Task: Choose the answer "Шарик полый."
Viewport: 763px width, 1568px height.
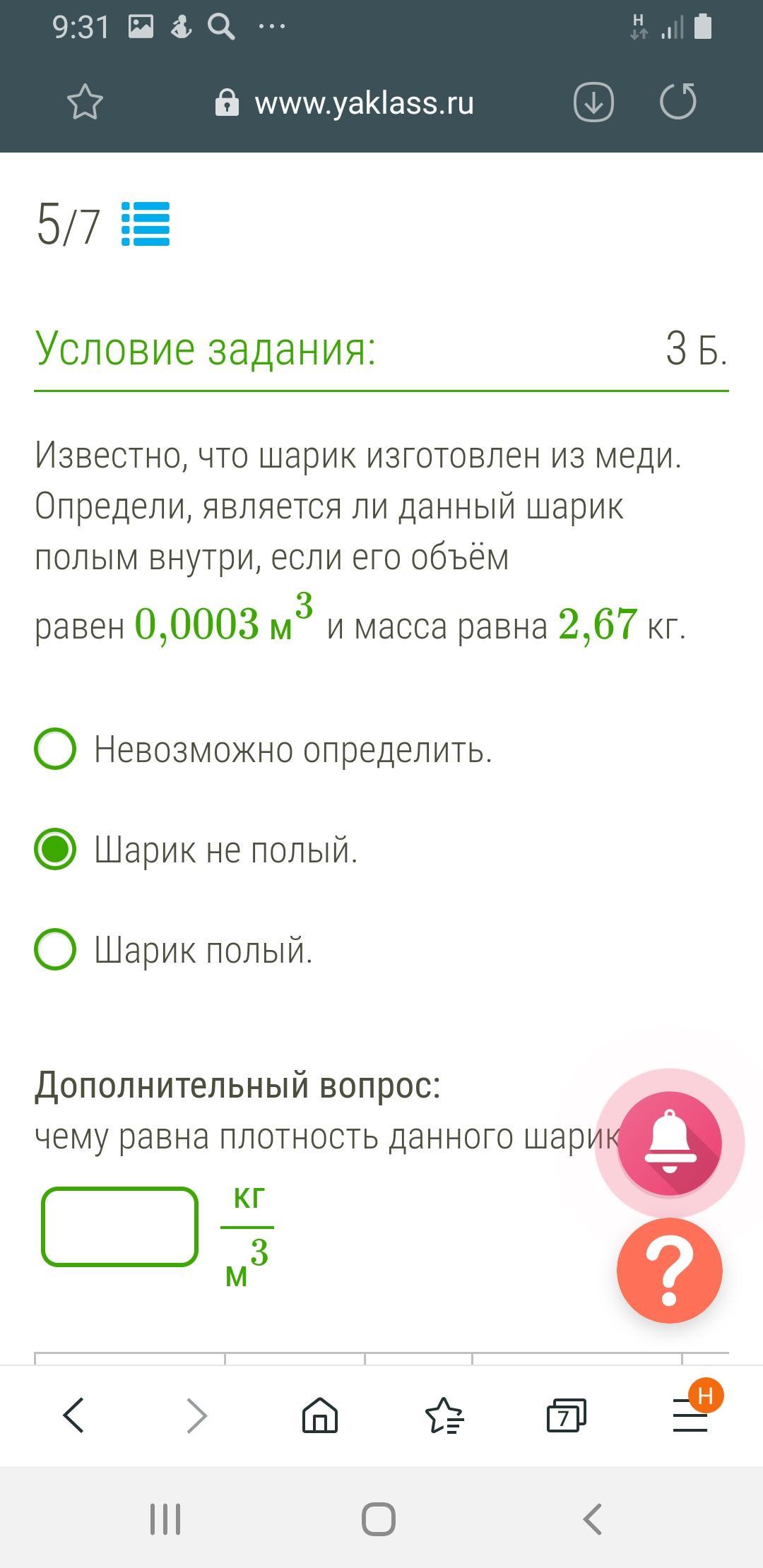Action: pyautogui.click(x=55, y=949)
